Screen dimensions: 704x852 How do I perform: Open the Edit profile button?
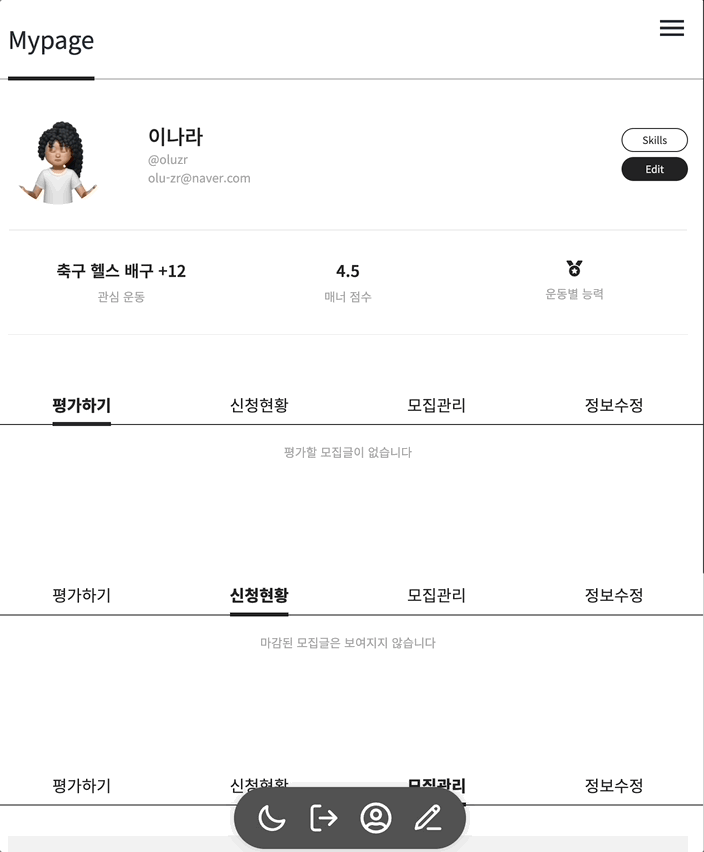[x=654, y=169]
